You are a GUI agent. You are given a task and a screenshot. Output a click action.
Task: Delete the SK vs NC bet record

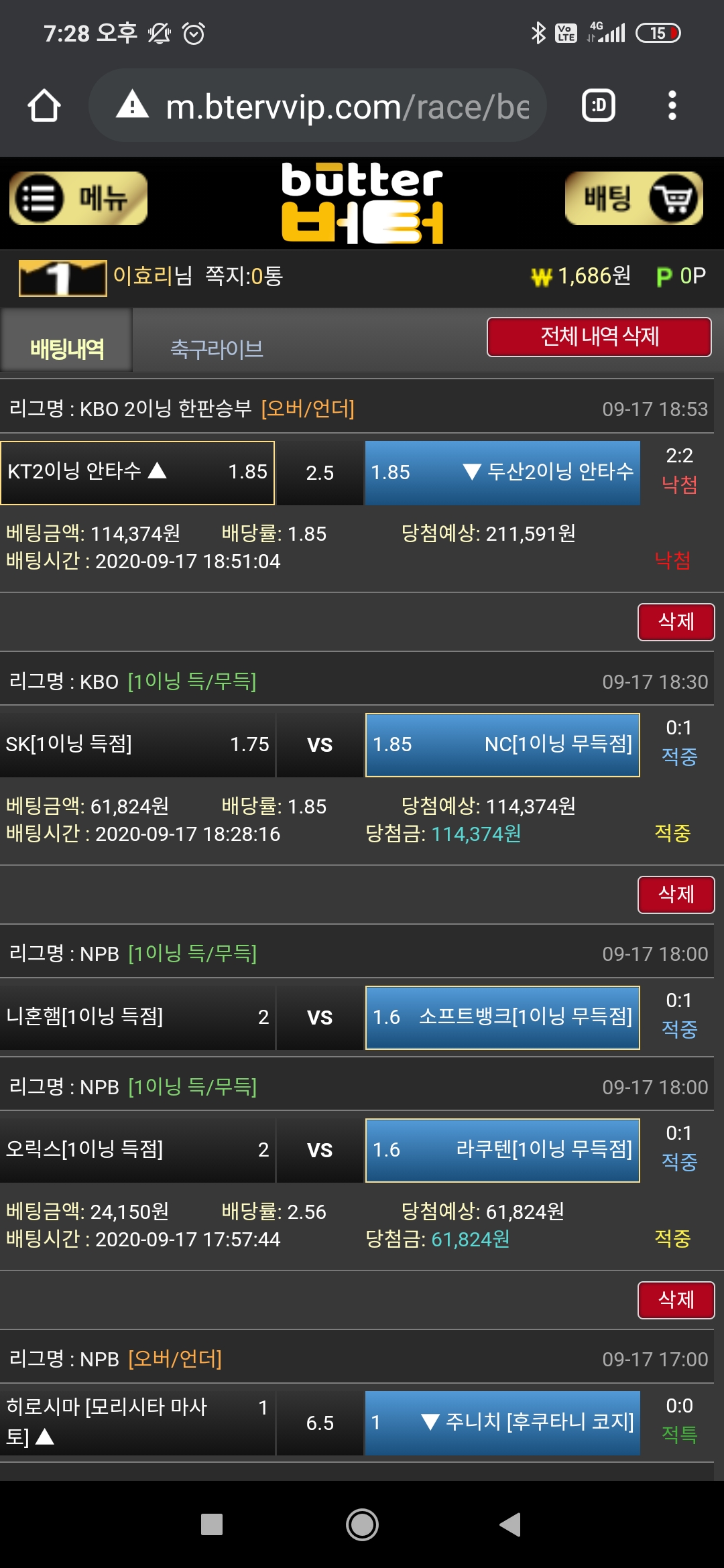pyautogui.click(x=675, y=895)
